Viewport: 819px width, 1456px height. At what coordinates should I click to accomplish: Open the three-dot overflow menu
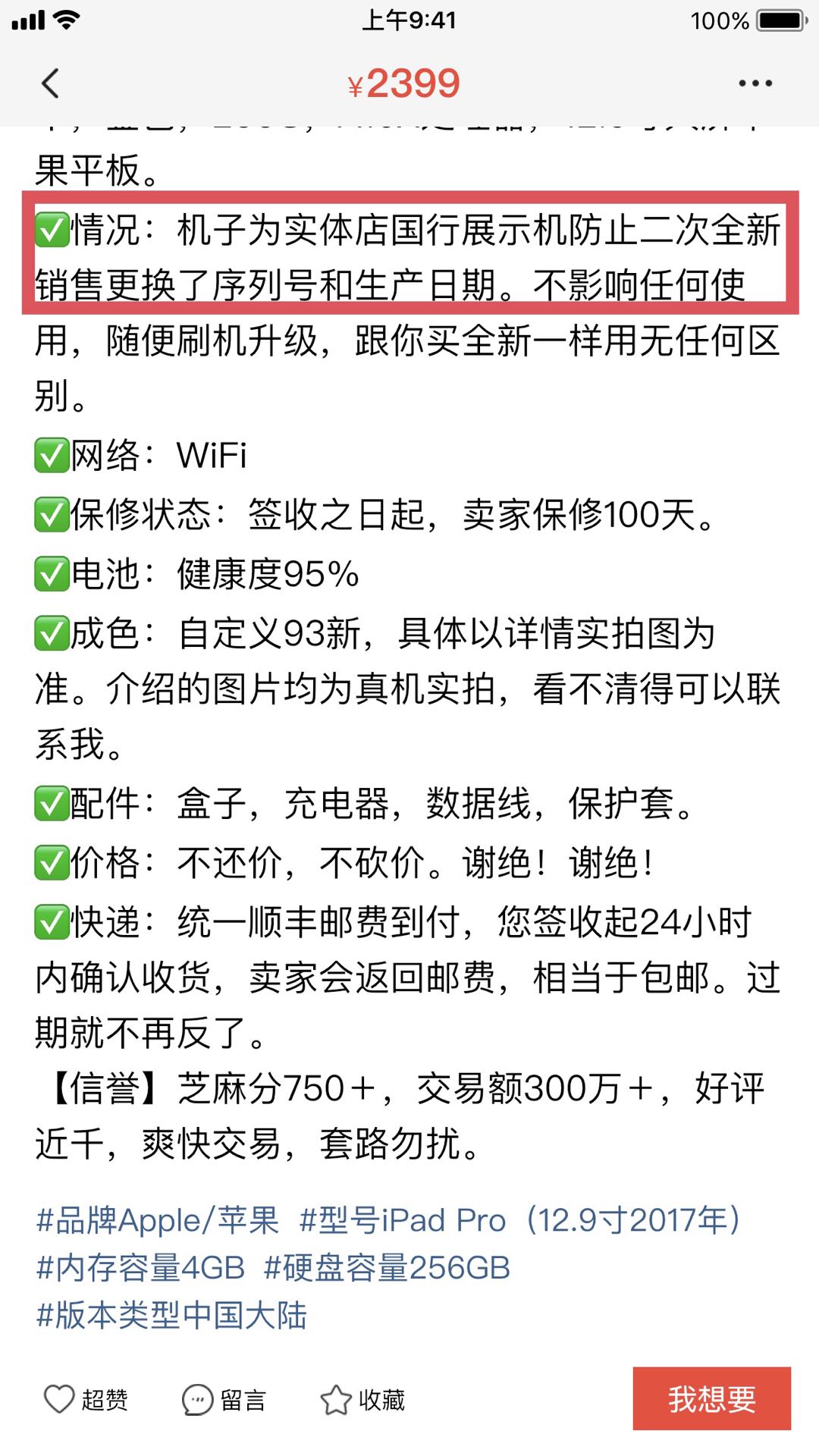pos(755,83)
